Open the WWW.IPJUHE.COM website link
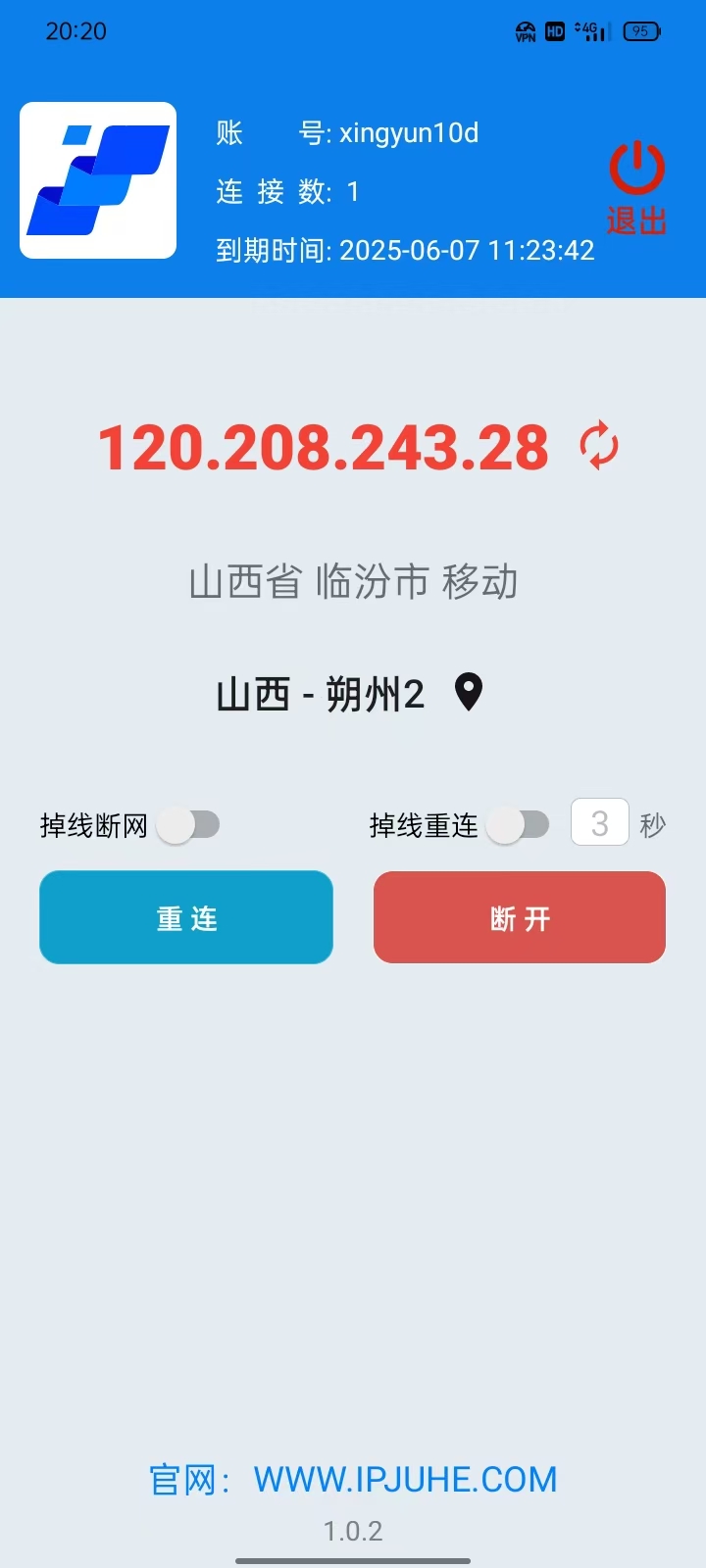Screen dimensions: 706x1568 (405, 1479)
